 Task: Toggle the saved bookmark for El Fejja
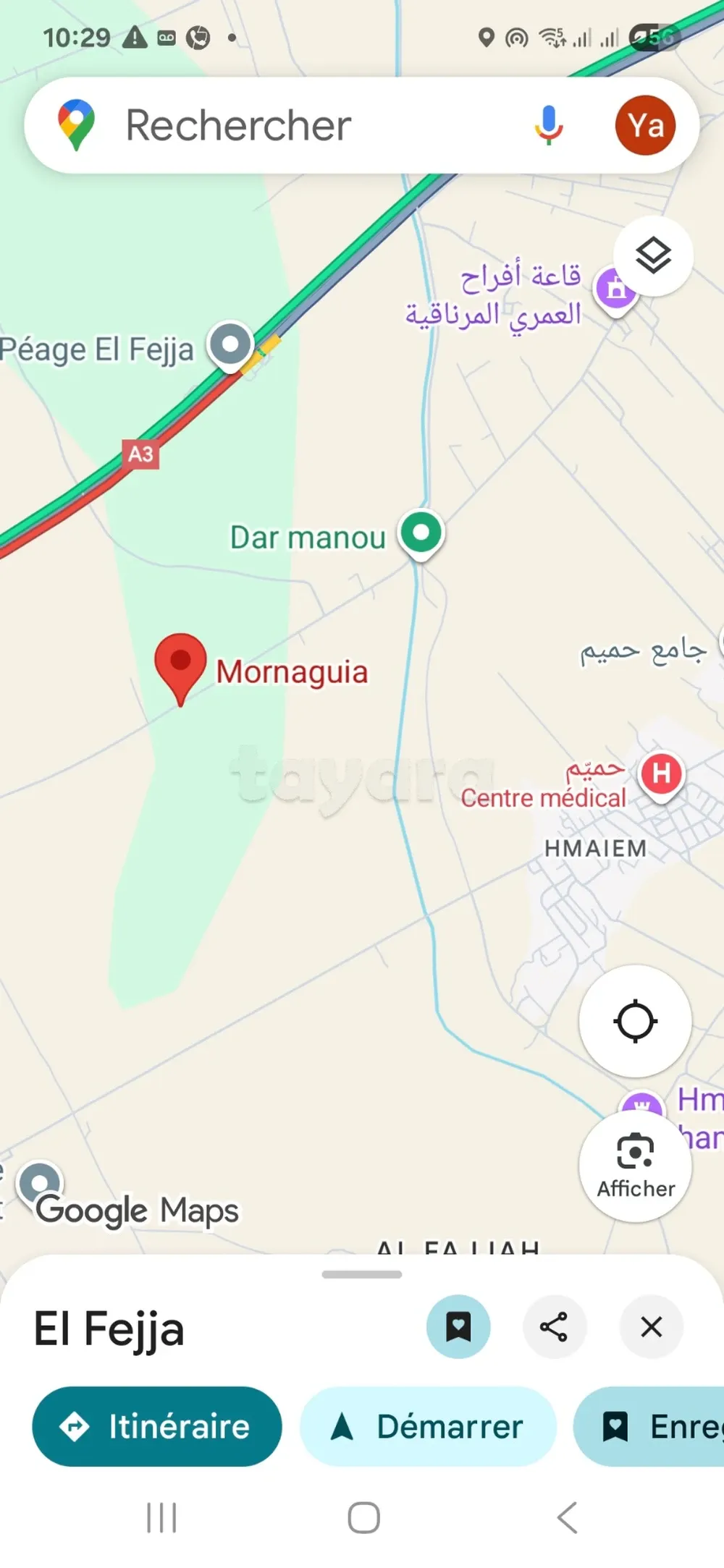coord(458,1327)
